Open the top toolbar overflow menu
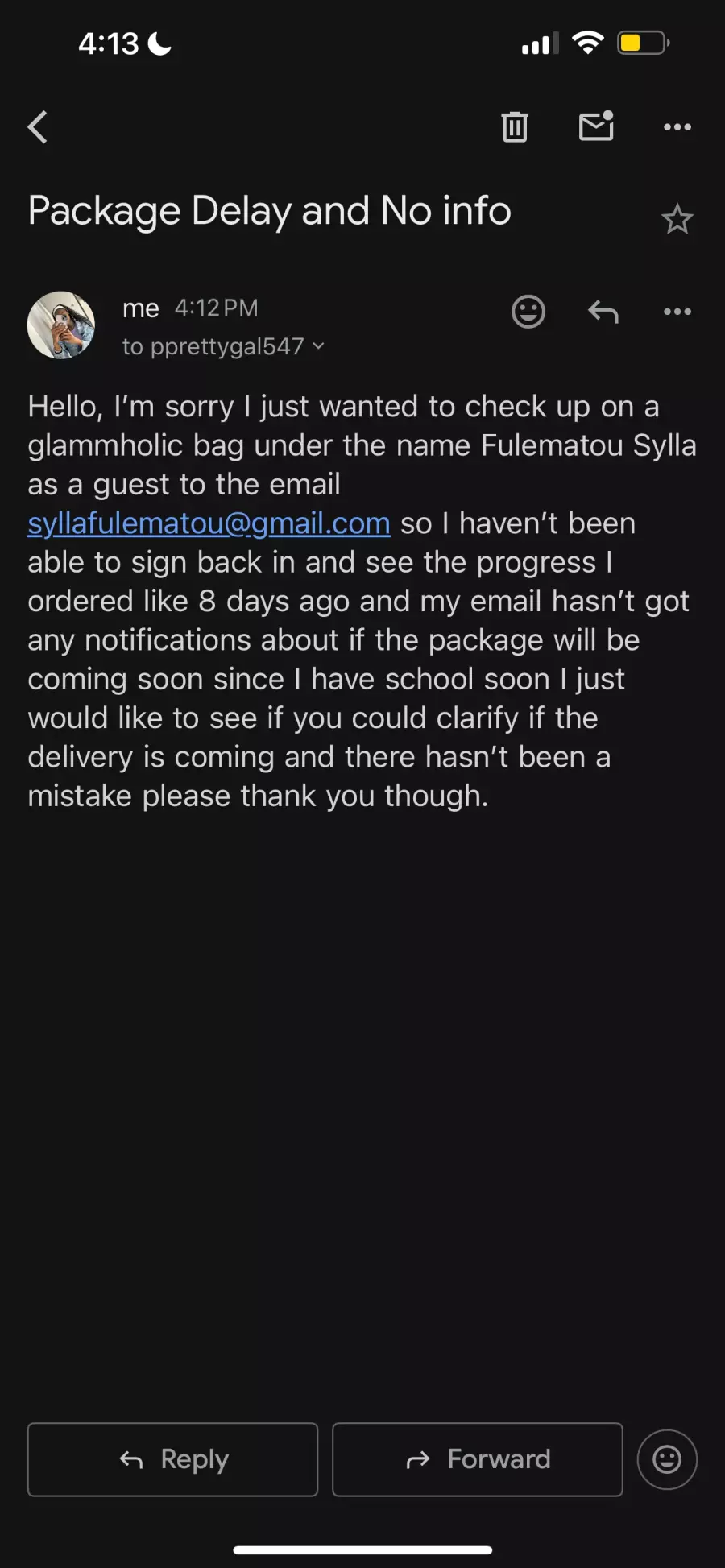725x1568 pixels. 677,127
